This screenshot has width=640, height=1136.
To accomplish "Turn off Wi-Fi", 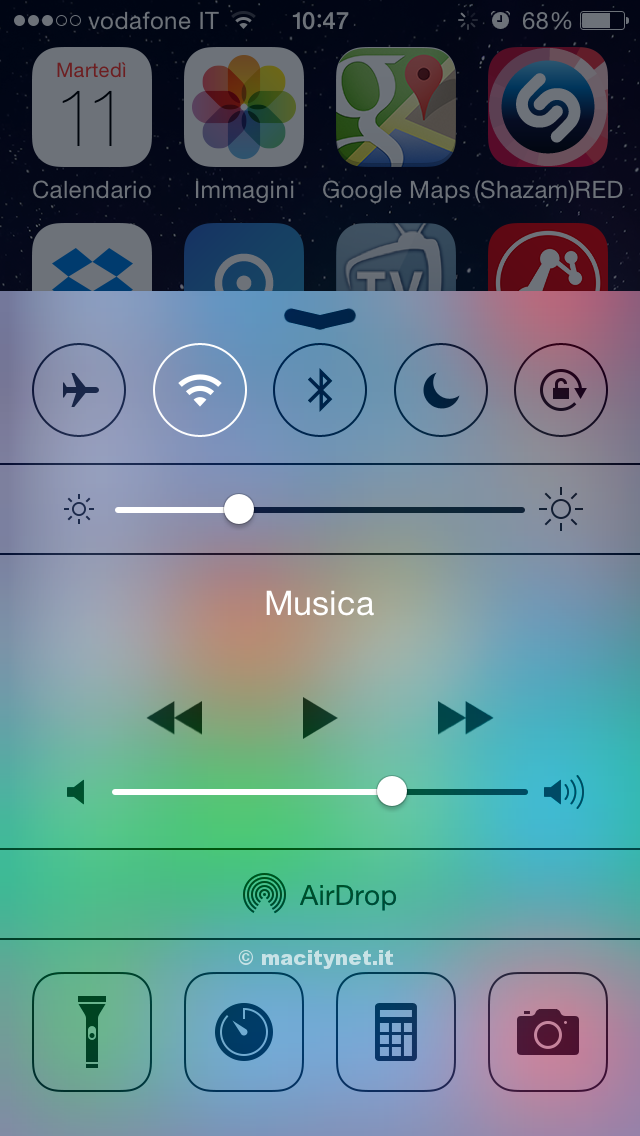I will pyautogui.click(x=200, y=390).
